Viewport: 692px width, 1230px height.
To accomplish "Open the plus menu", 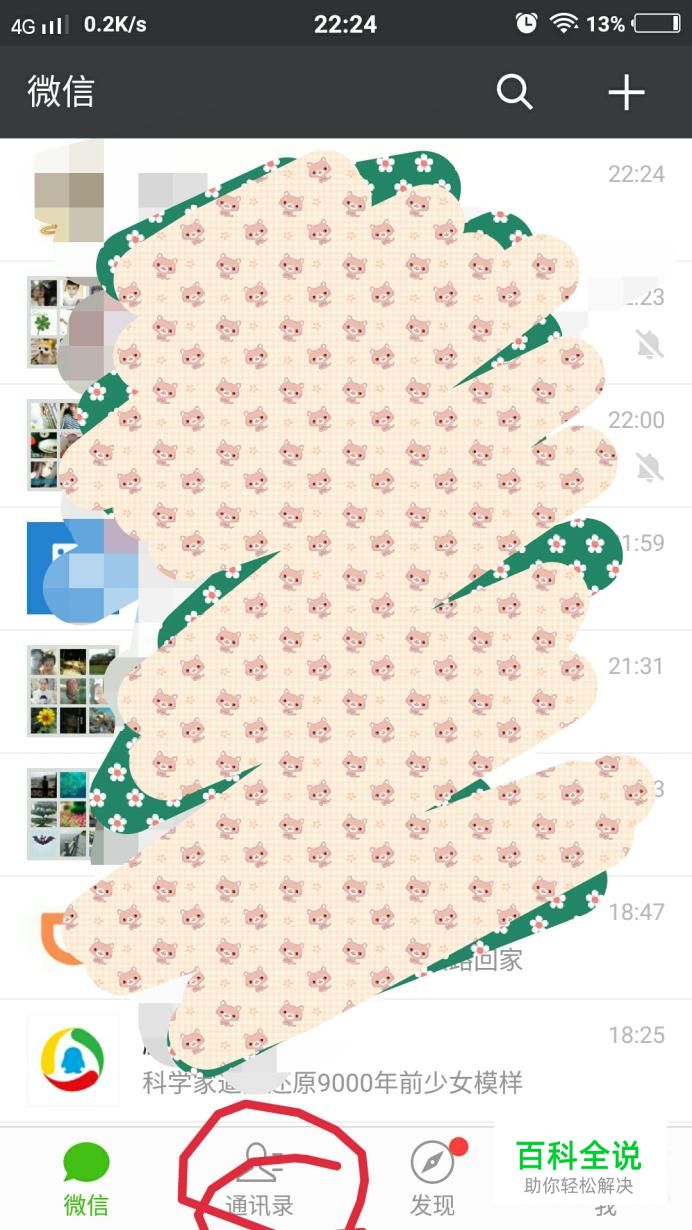I will pos(626,92).
